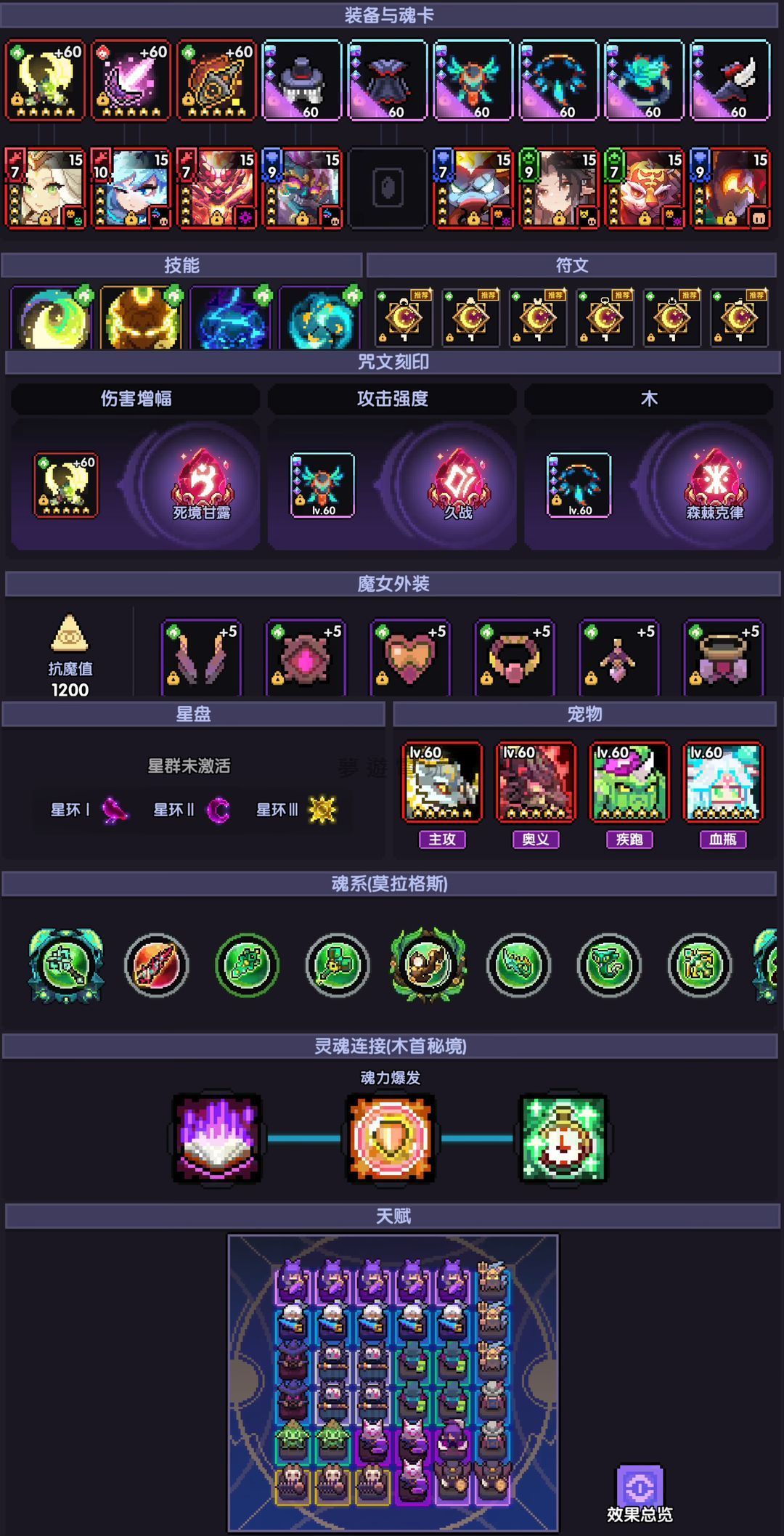Select the 血瓶 pet

(x=723, y=783)
